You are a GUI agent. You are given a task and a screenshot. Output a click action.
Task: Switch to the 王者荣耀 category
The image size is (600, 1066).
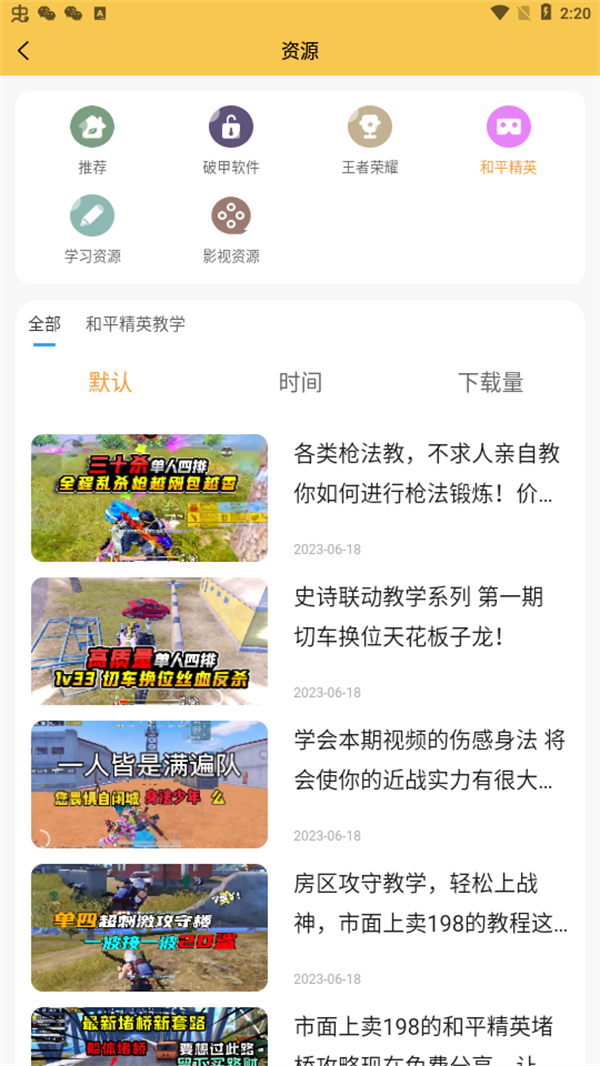[370, 141]
